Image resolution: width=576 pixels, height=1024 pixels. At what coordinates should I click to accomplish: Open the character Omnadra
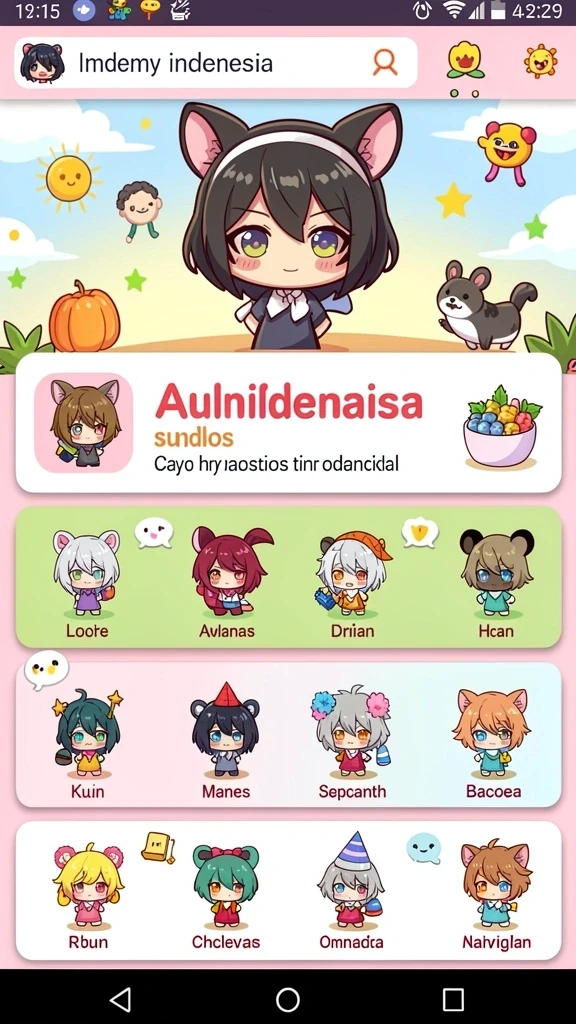351,891
